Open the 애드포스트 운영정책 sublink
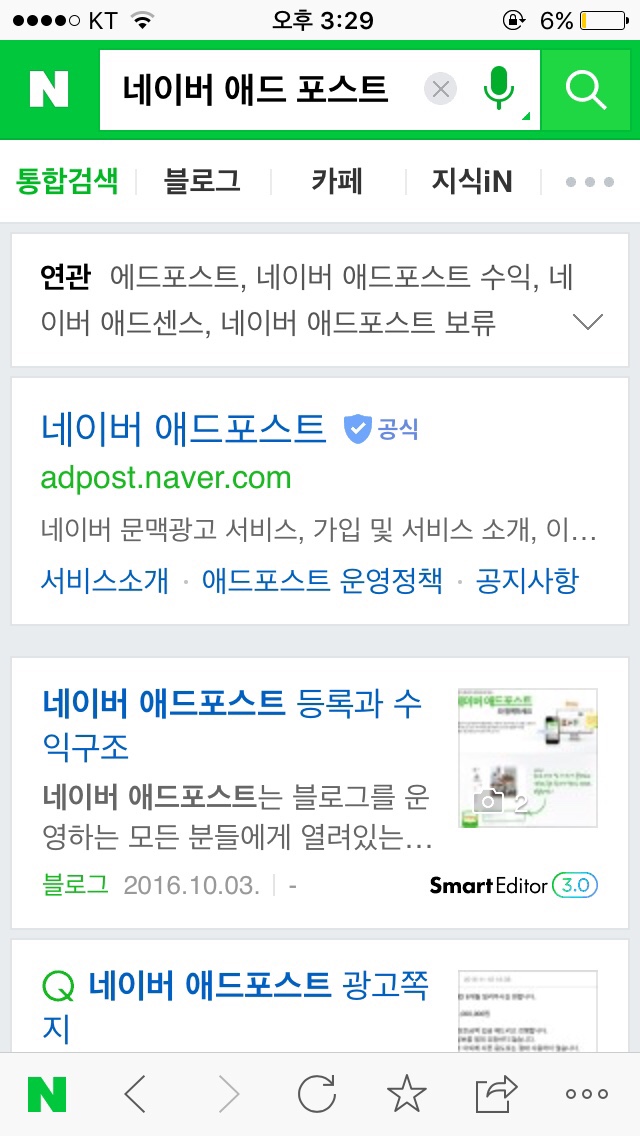The image size is (640, 1136). tap(322, 581)
